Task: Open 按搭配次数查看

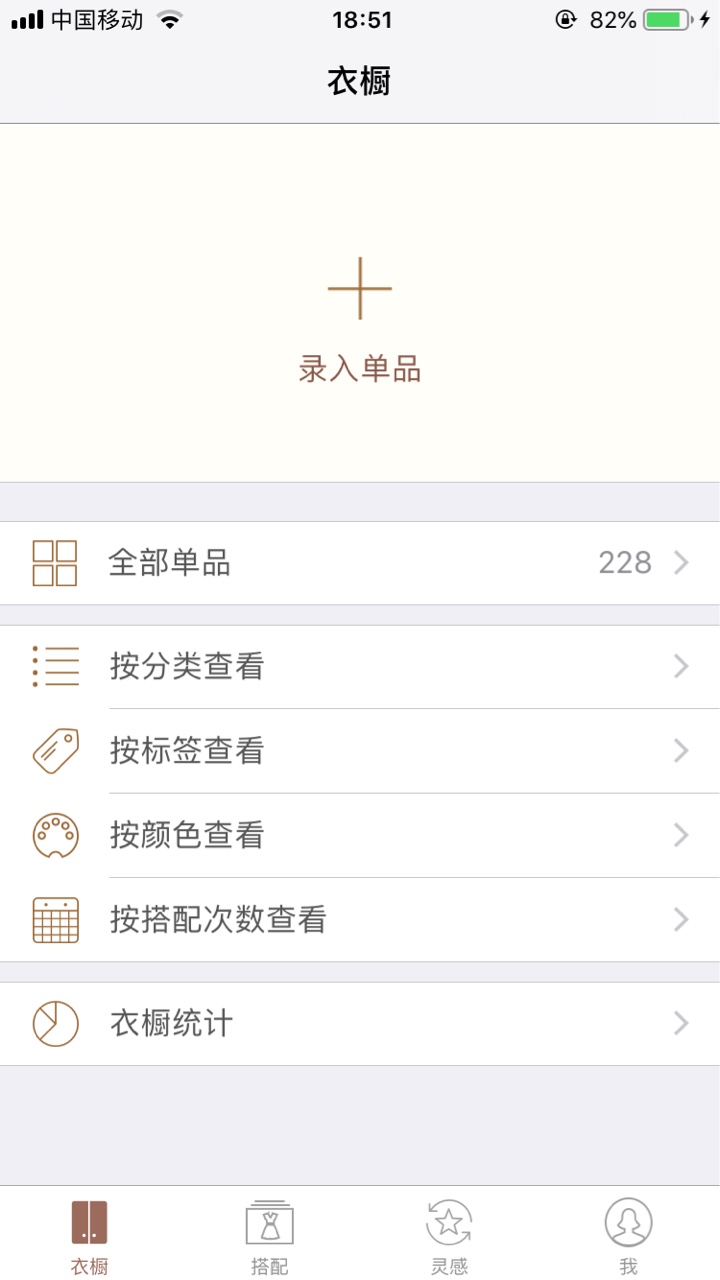Action: 360,919
